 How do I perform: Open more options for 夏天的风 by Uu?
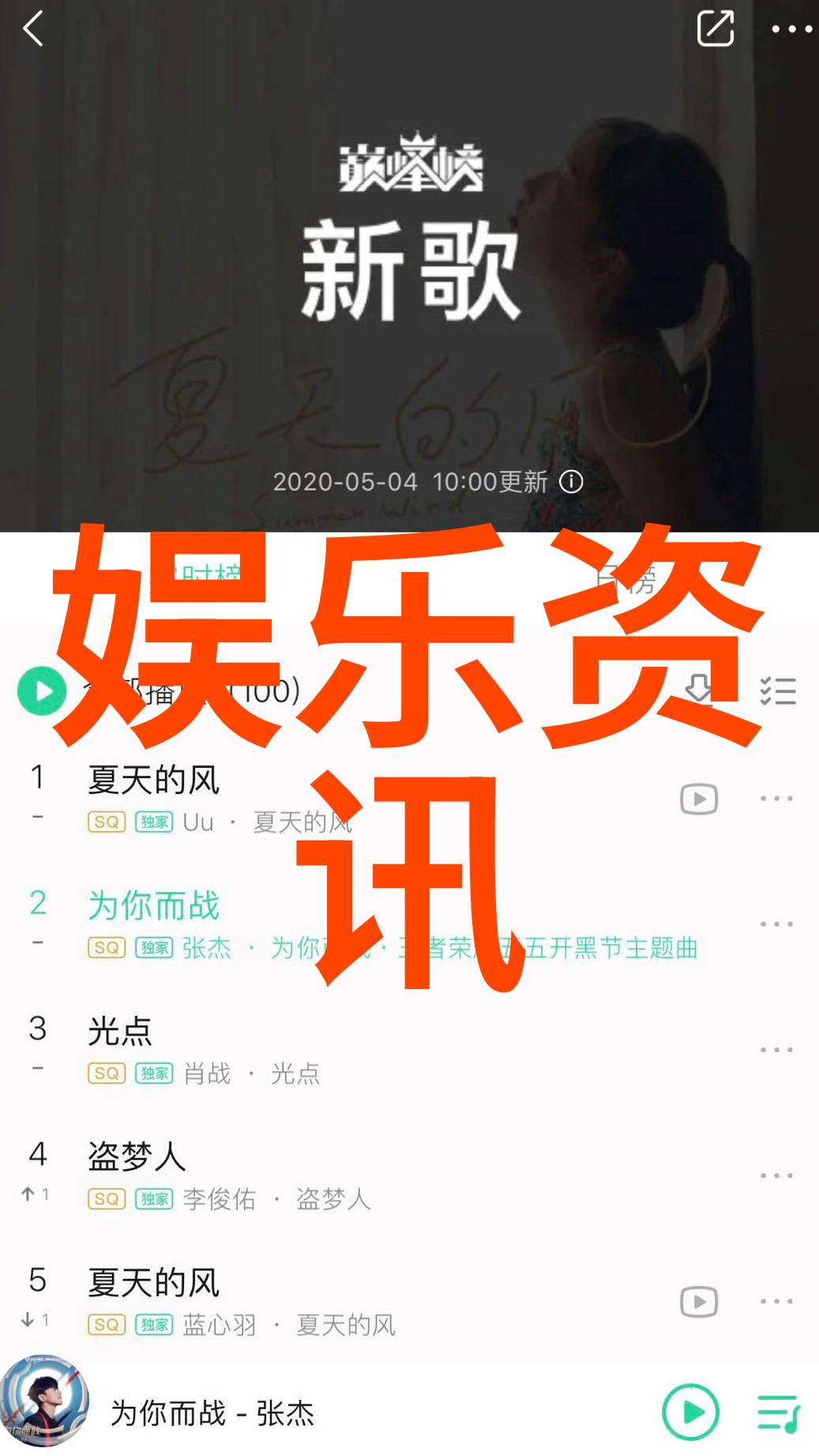coord(776,799)
